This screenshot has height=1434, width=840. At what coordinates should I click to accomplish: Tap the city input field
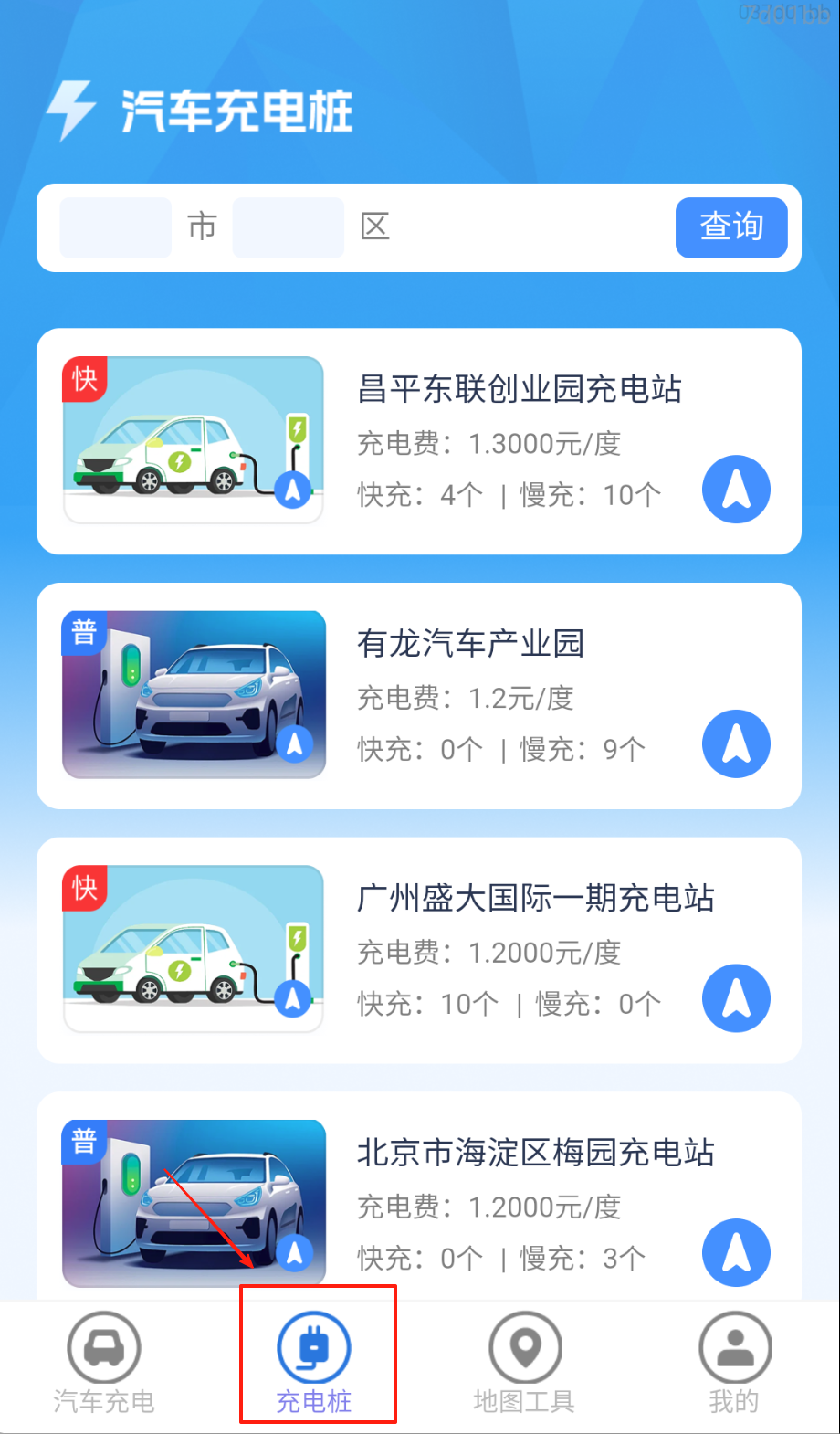115,227
